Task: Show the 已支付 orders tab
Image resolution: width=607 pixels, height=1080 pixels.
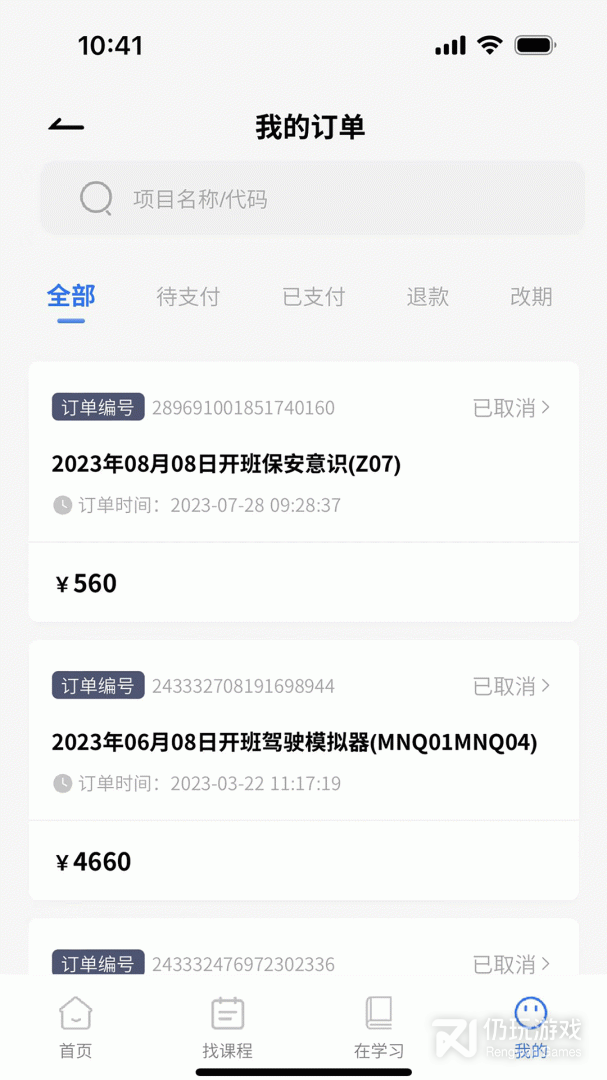Action: 313,297
